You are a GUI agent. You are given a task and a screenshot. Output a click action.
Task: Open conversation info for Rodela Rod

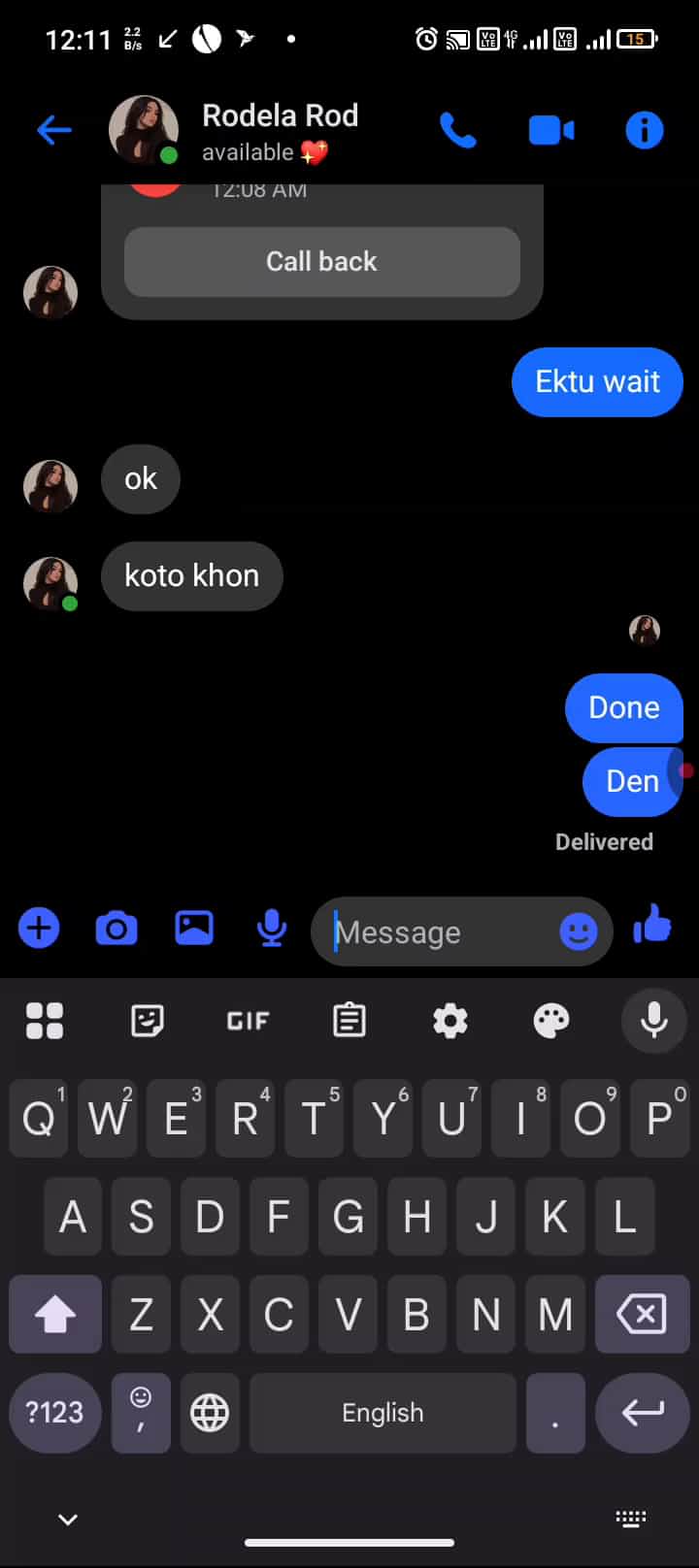point(644,129)
